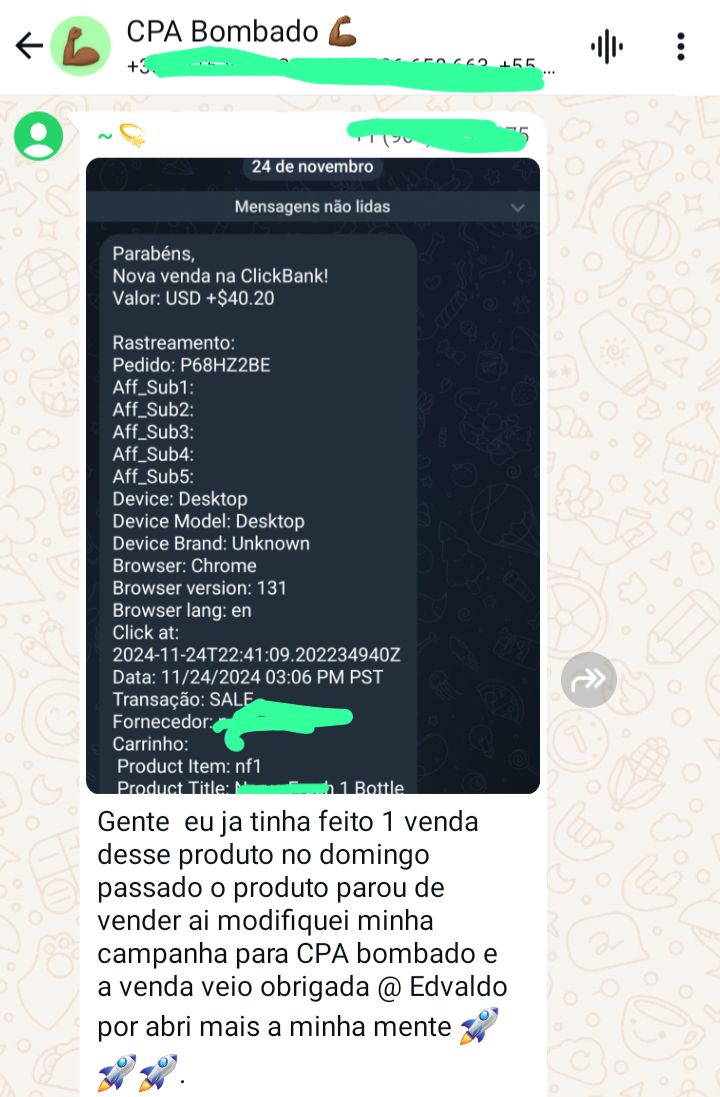Tap the audio waveform icon in the header

(608, 45)
